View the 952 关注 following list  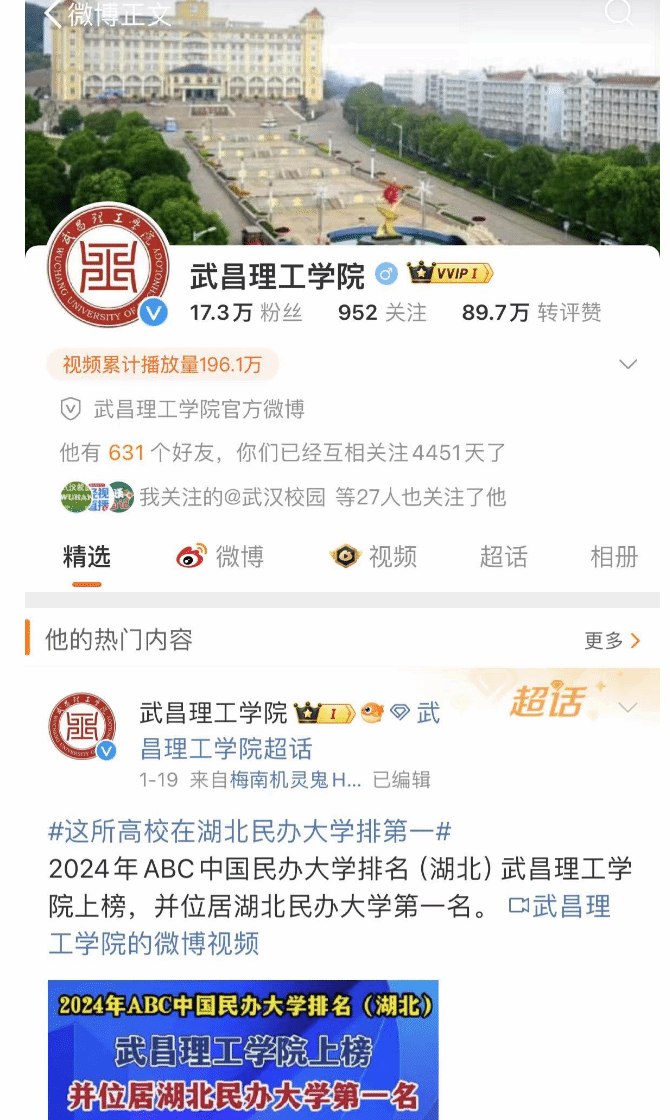(382, 313)
